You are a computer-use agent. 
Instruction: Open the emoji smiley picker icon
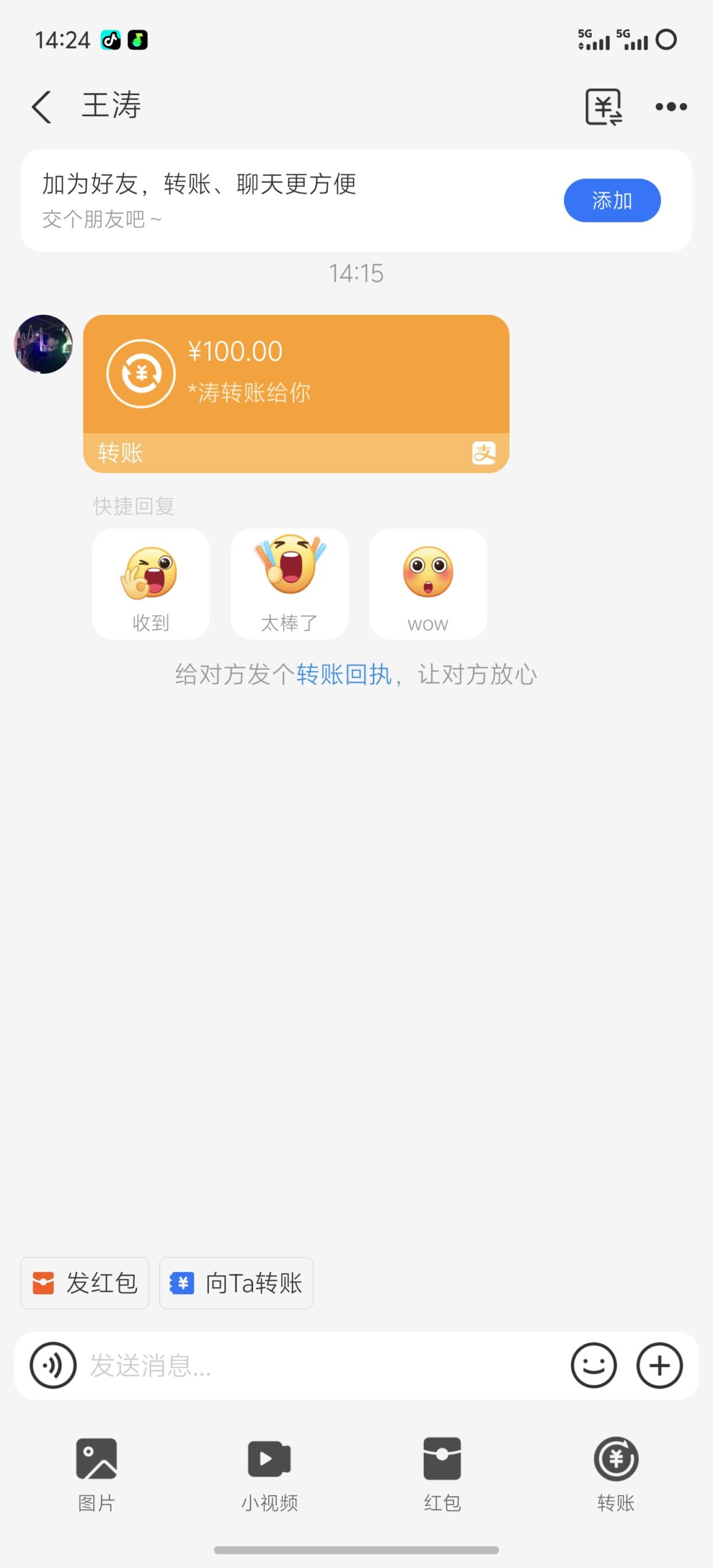pos(593,1366)
